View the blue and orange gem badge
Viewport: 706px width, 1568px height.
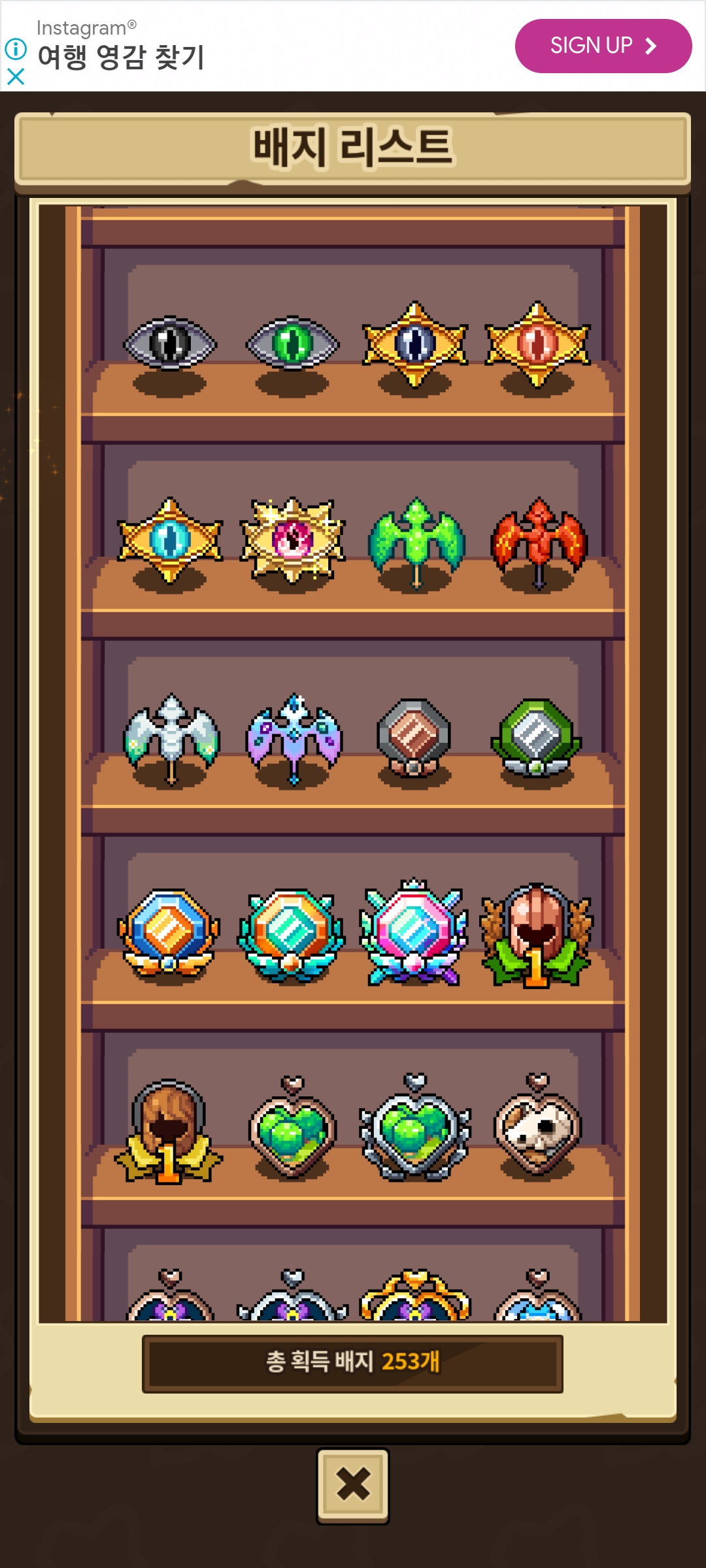(169, 933)
